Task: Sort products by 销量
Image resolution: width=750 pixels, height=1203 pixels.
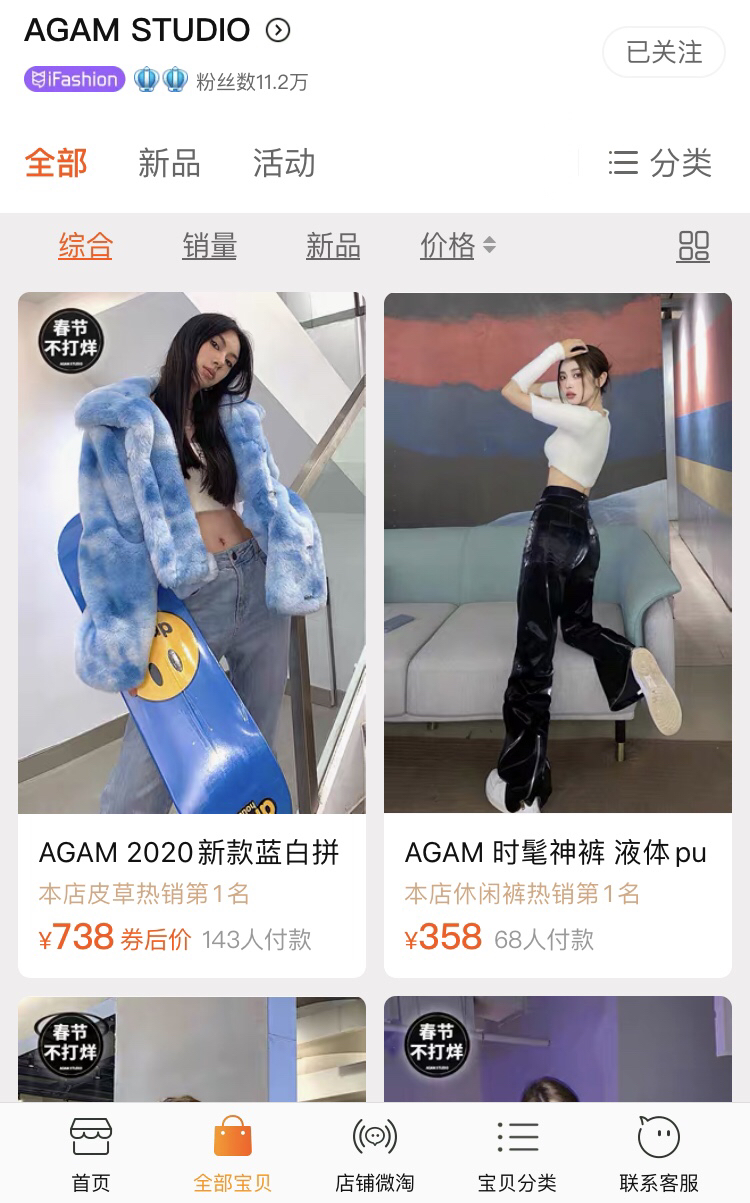Action: 209,246
